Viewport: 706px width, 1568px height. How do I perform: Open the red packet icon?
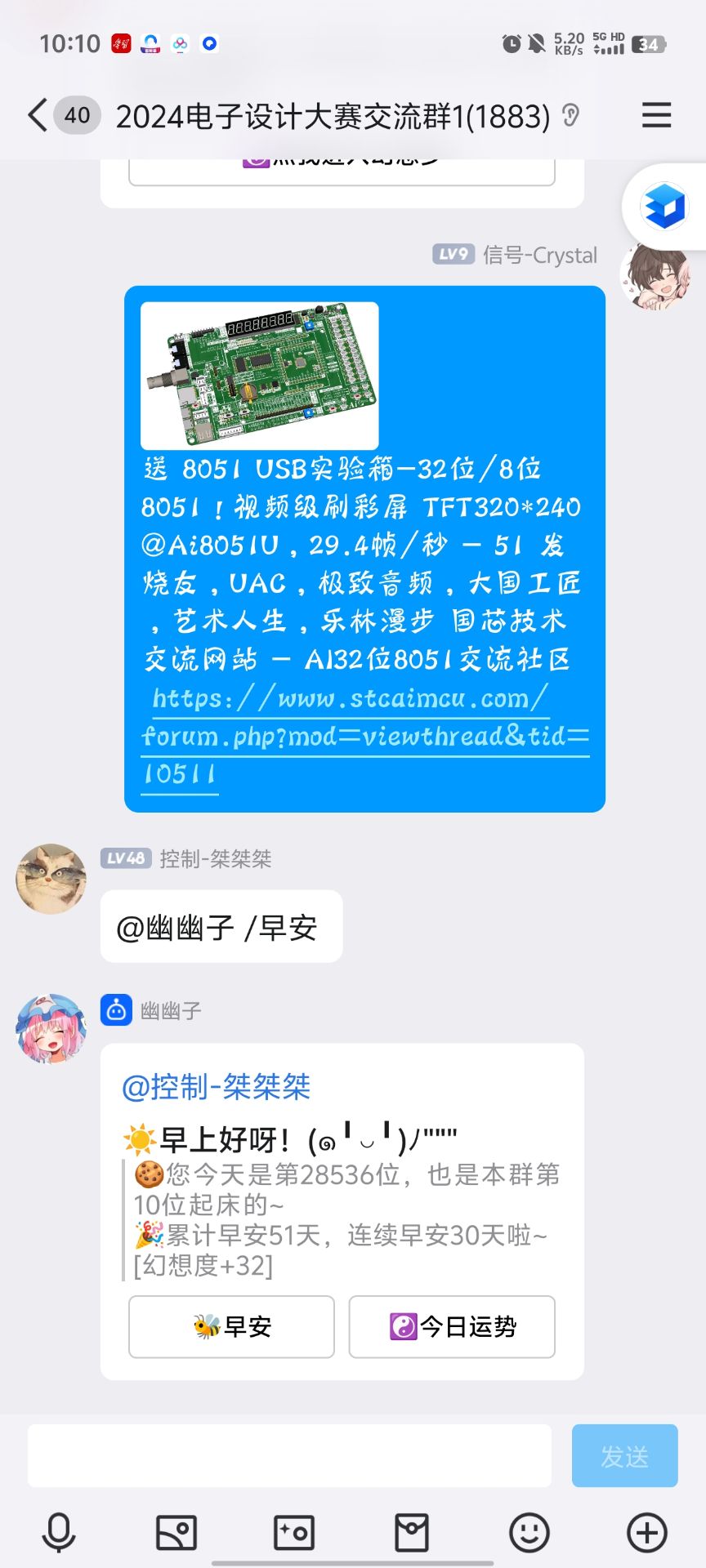coord(412,1533)
